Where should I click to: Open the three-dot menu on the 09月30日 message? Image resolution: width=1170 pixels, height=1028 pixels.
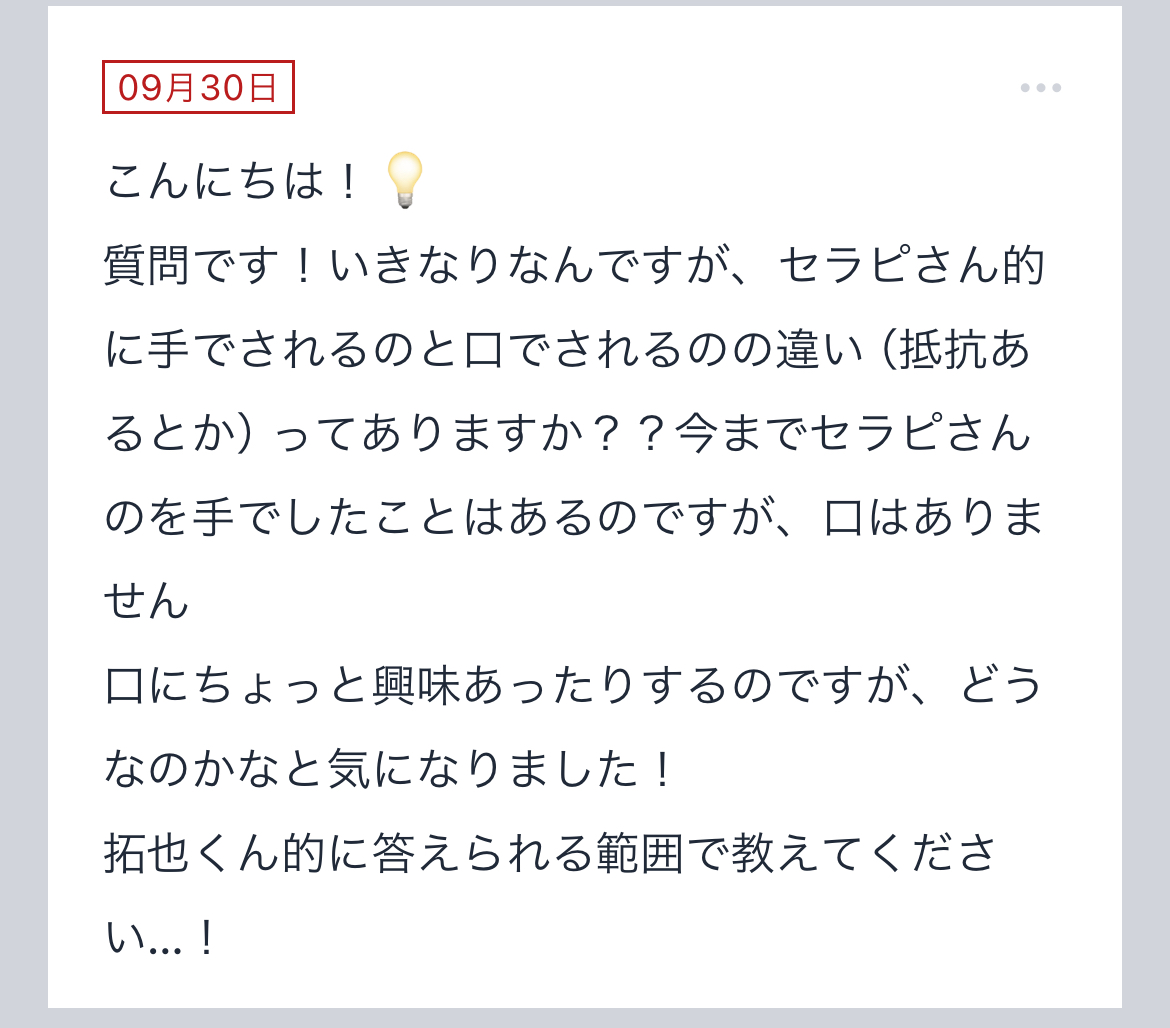tap(1040, 88)
